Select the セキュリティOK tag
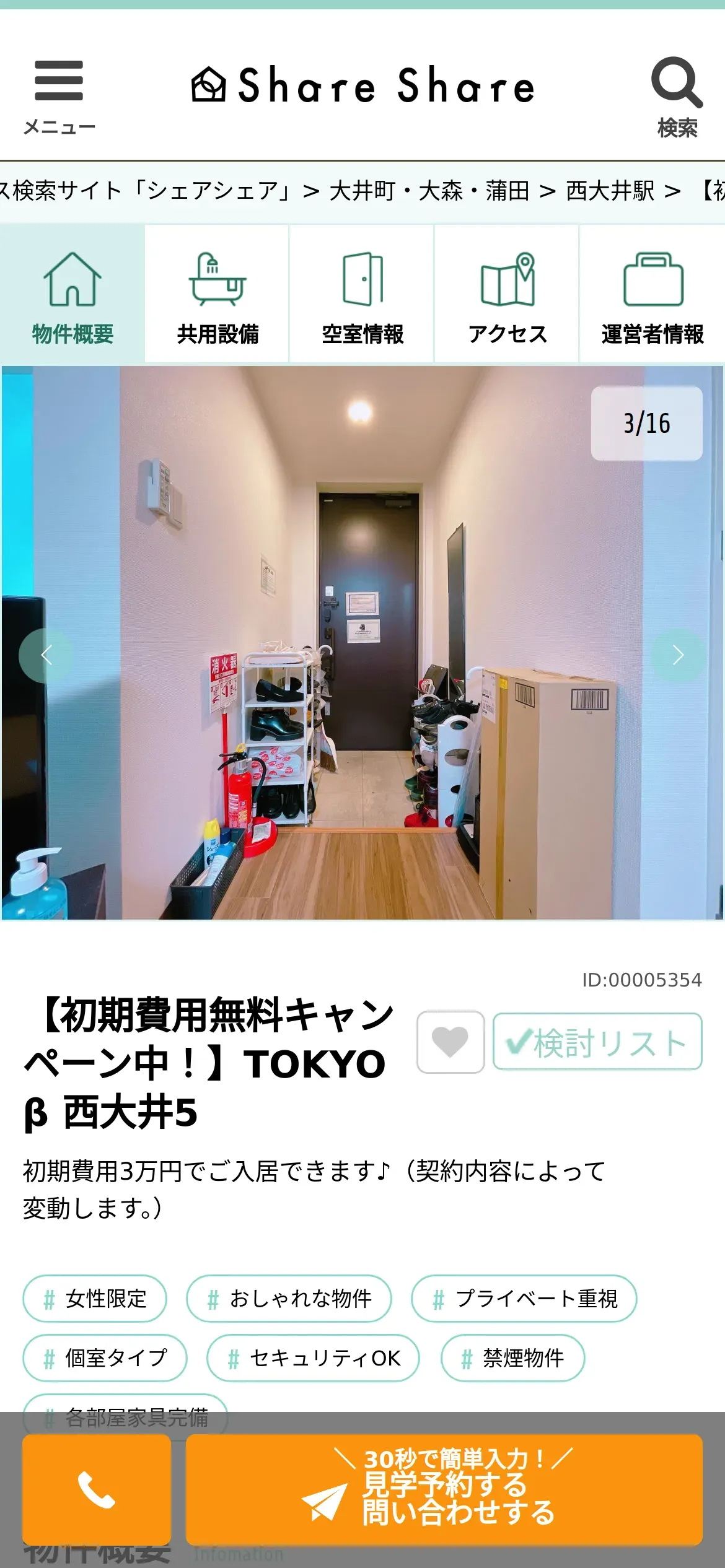The image size is (725, 1568). click(x=314, y=1358)
